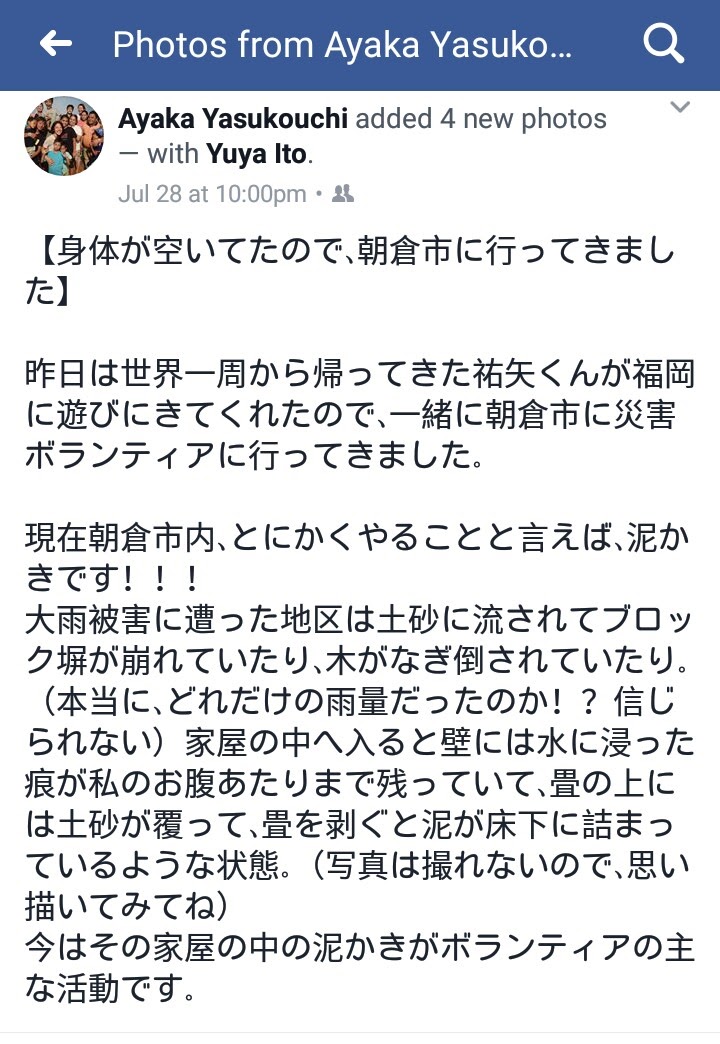Screen dimensions: 720x1044
Task: Open Ayaka Yasukouchi's profile name link
Action: (x=233, y=120)
